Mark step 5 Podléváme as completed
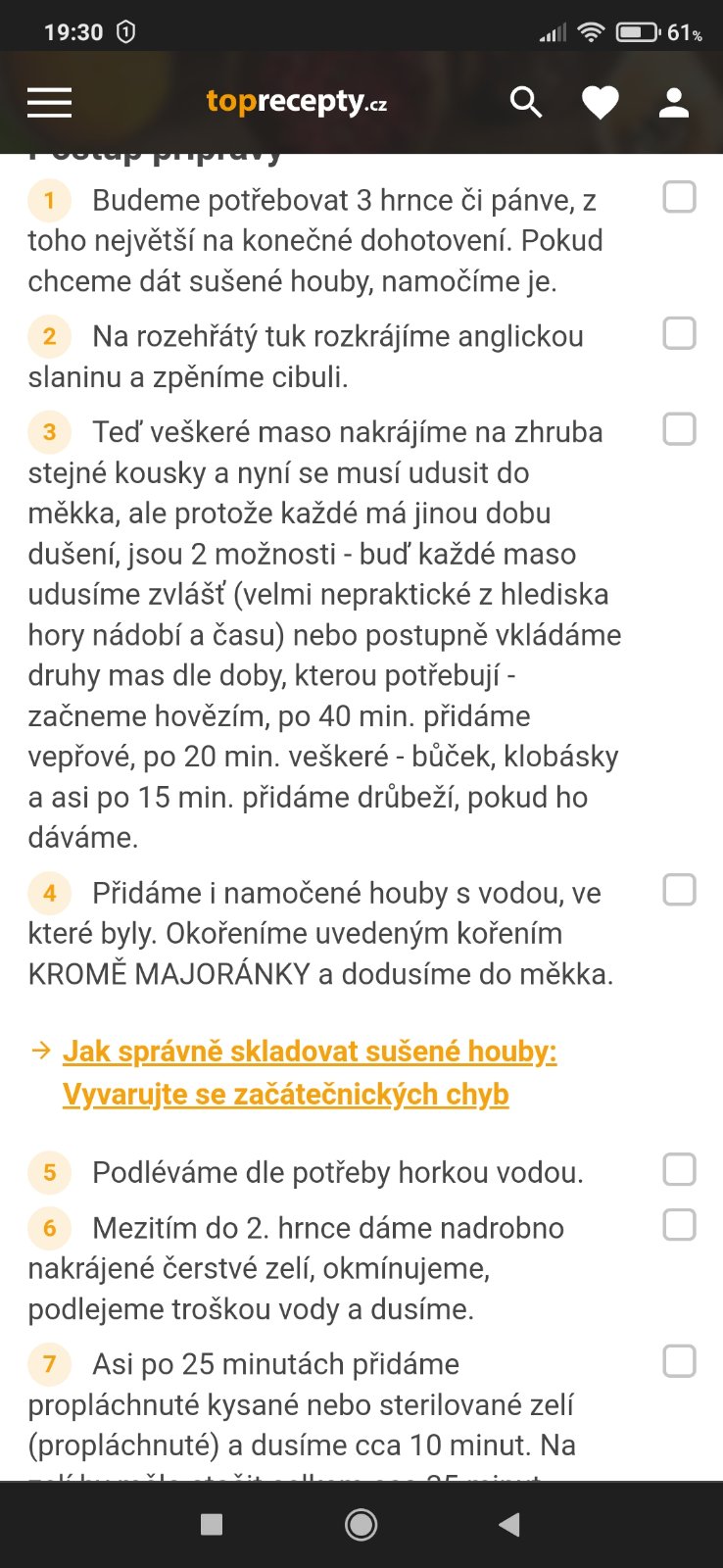Viewport: 723px width, 1568px height. [679, 1169]
